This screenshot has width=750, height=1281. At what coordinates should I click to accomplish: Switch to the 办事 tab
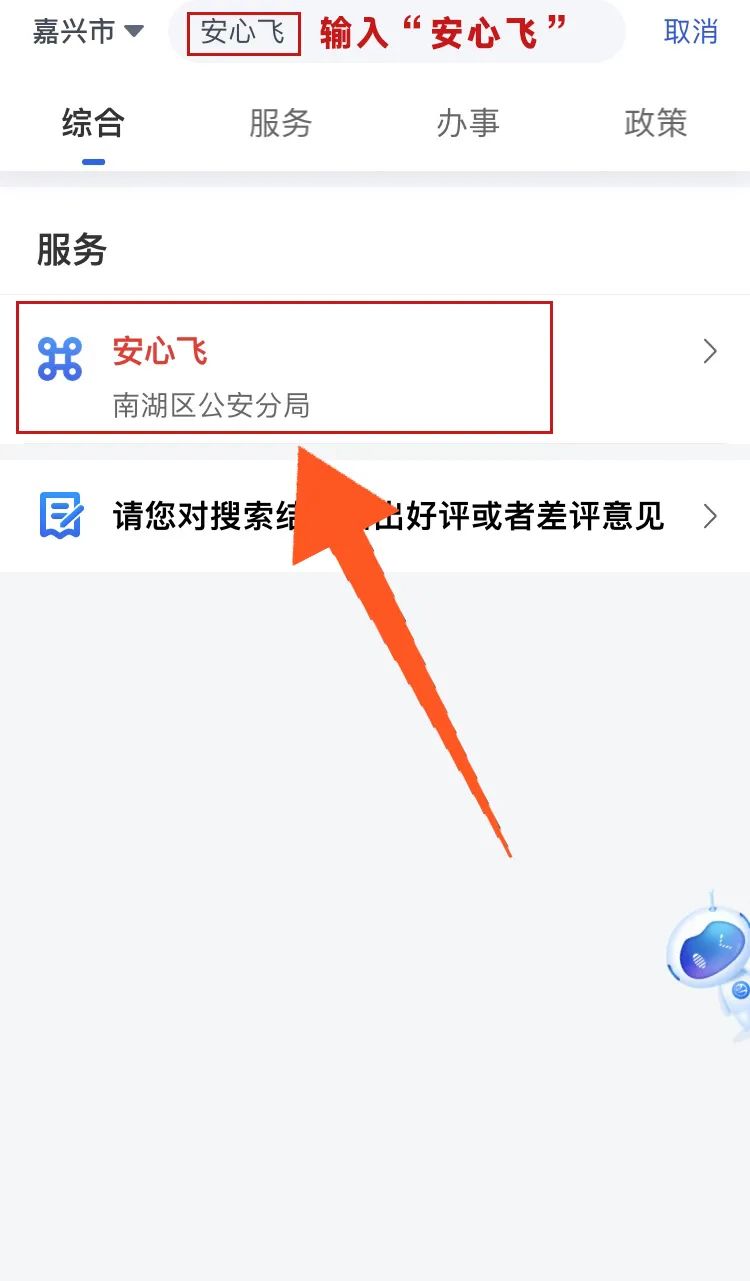coord(467,123)
